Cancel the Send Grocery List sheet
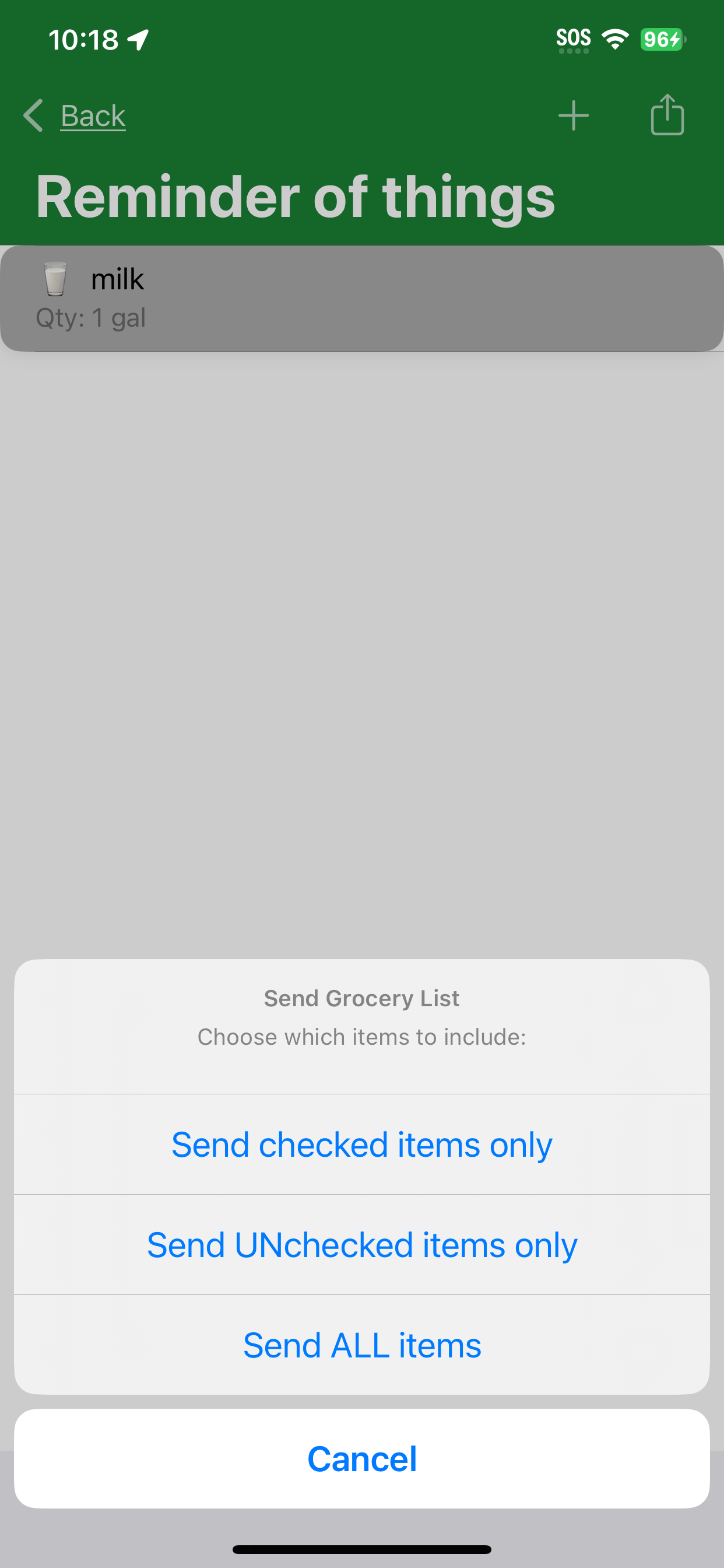Screen dimensions: 724x1568 [362, 1458]
